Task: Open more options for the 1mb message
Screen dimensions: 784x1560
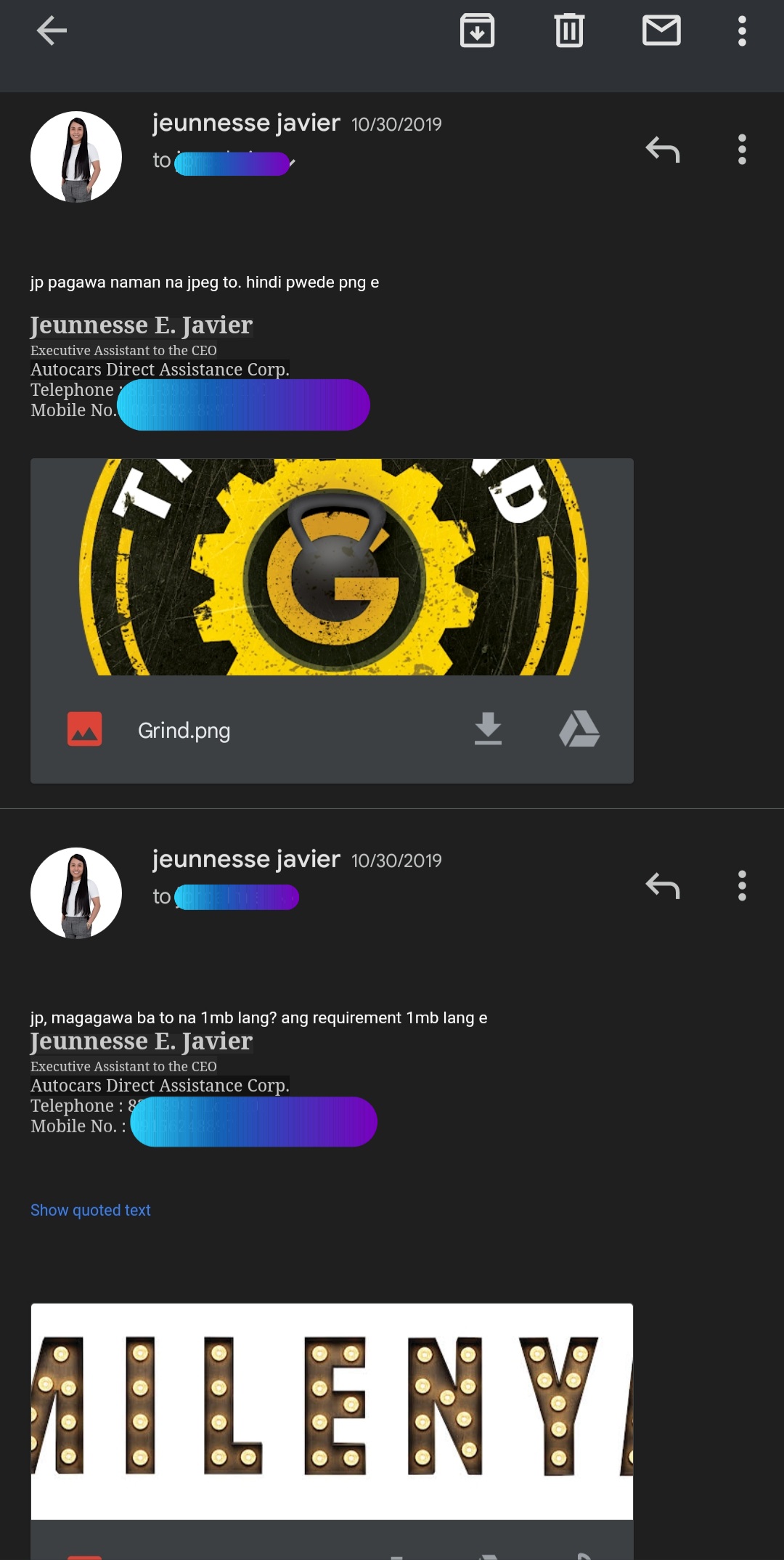Action: 742,885
